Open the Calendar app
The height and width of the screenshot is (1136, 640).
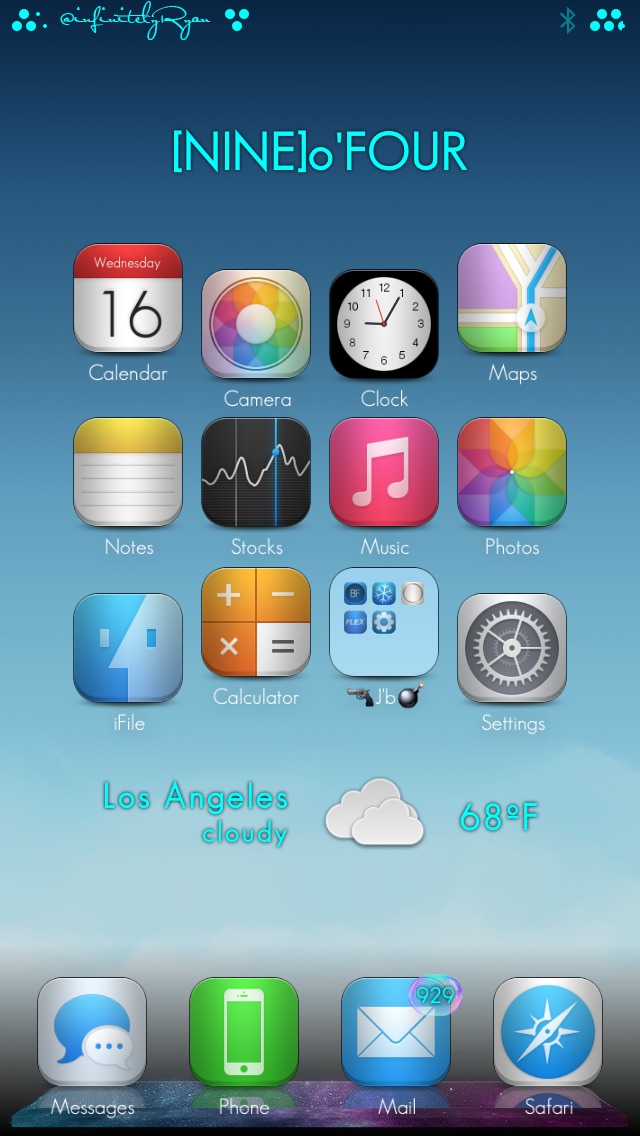tap(128, 298)
